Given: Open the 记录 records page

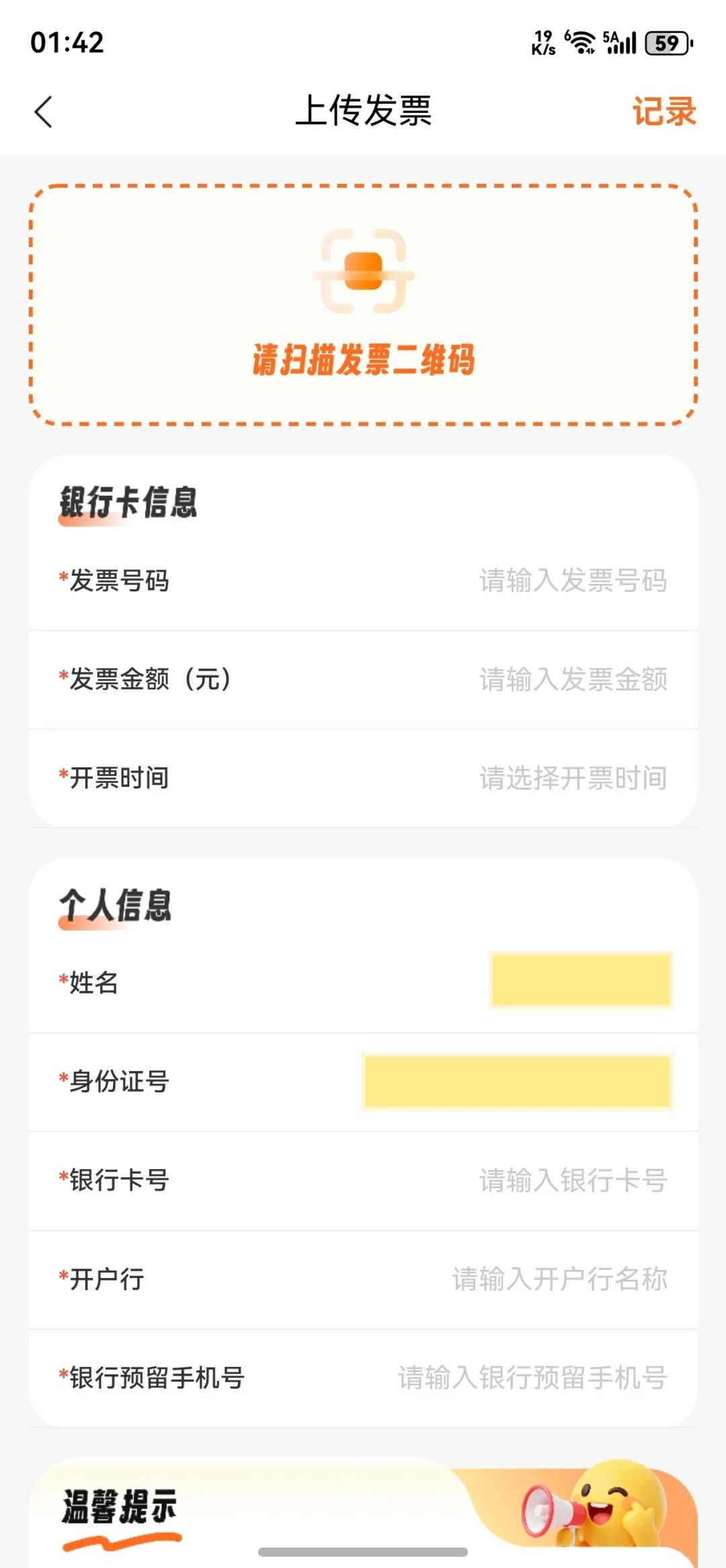Looking at the screenshot, I should click(x=663, y=112).
